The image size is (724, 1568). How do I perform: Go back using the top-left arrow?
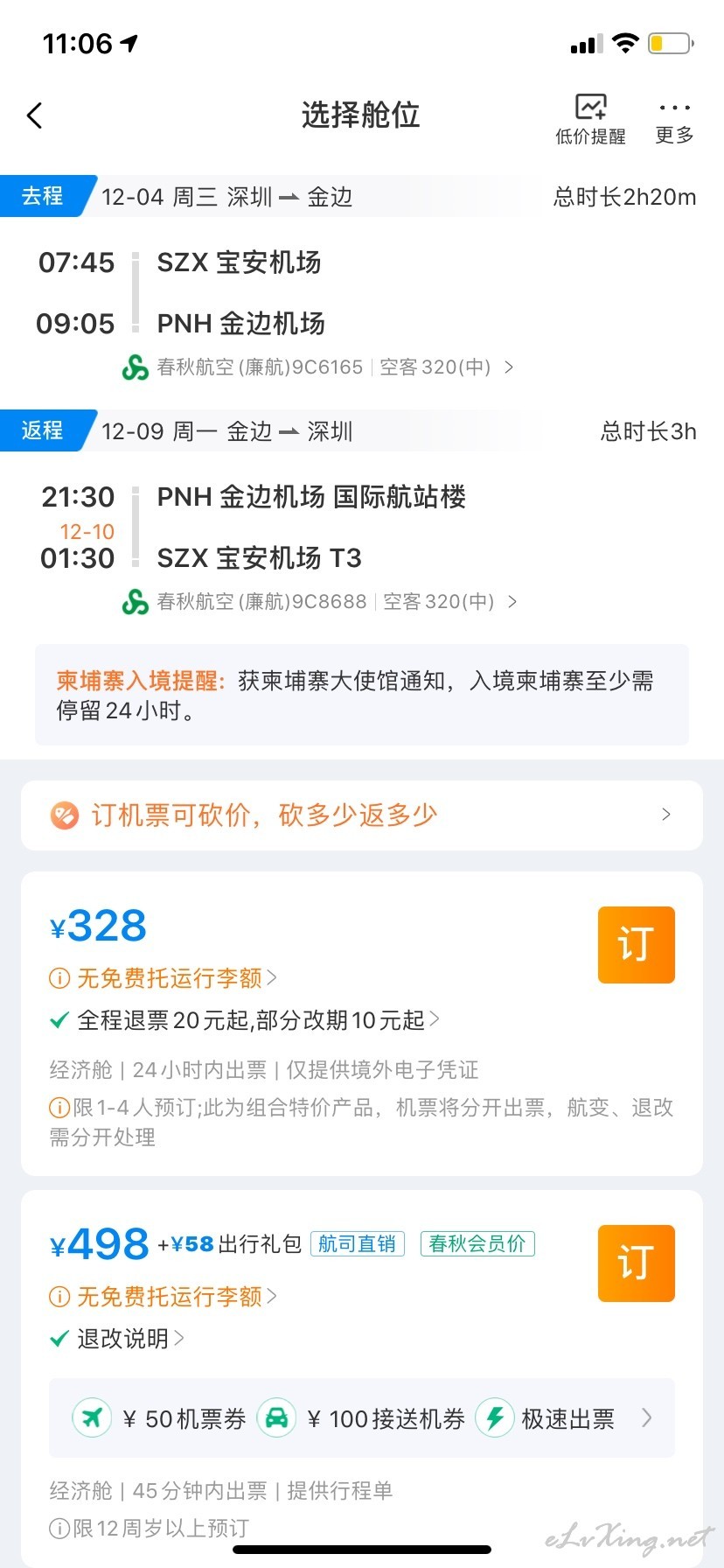coord(35,115)
